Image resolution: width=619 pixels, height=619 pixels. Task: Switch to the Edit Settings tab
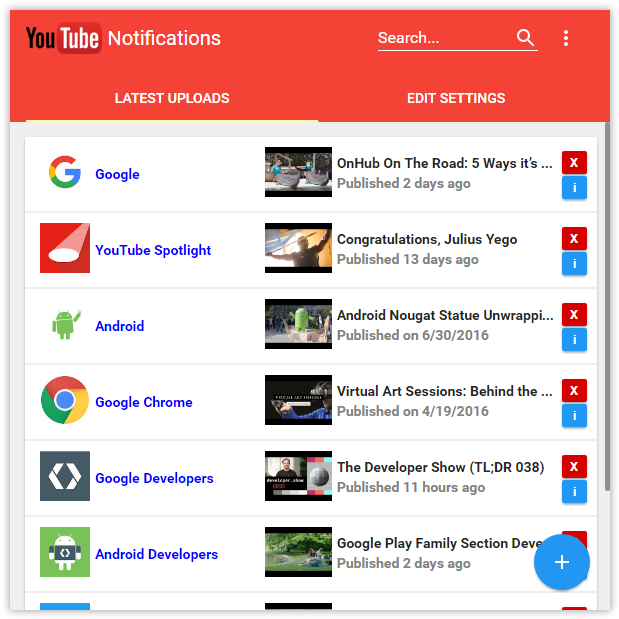click(x=455, y=98)
